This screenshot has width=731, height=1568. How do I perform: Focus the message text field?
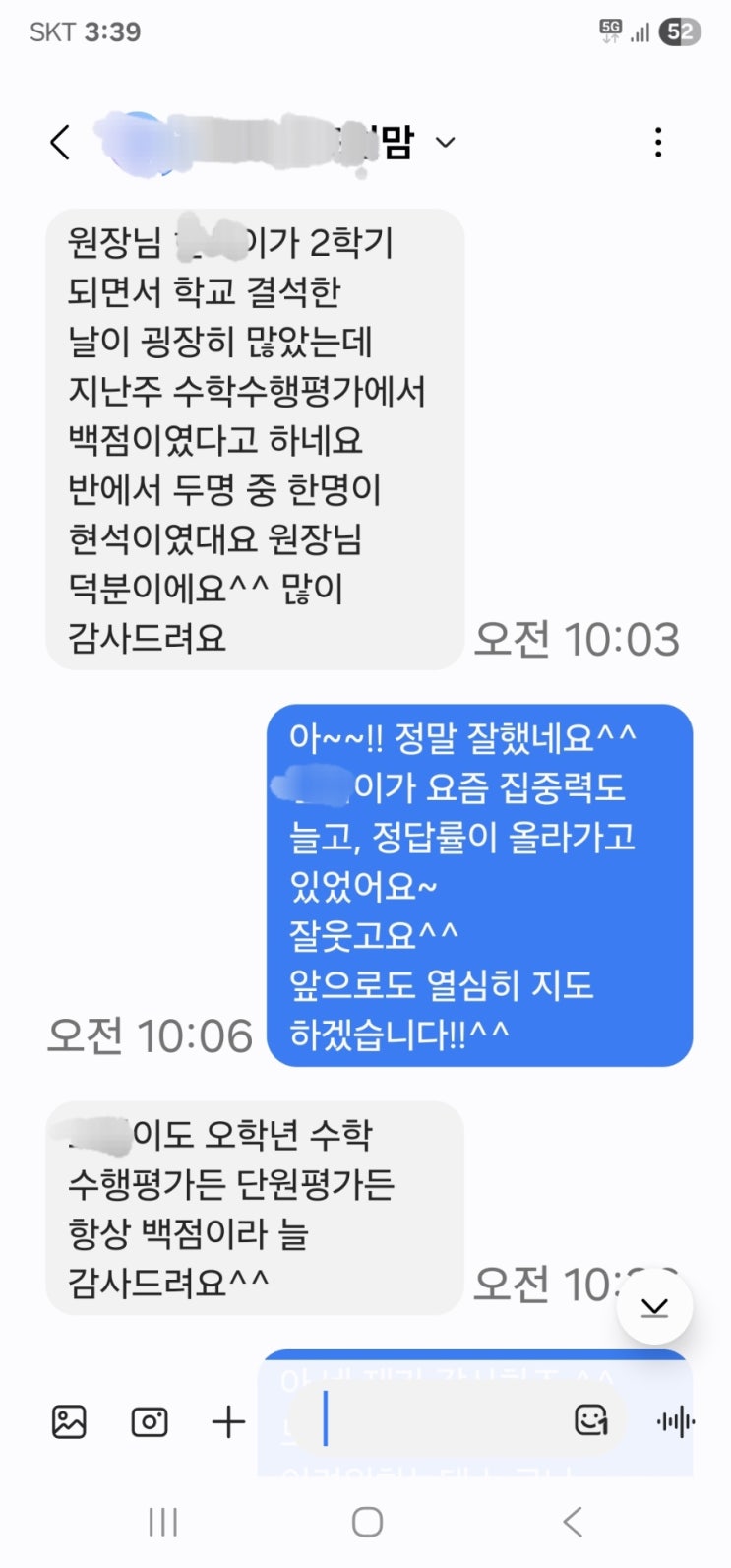click(x=443, y=1421)
